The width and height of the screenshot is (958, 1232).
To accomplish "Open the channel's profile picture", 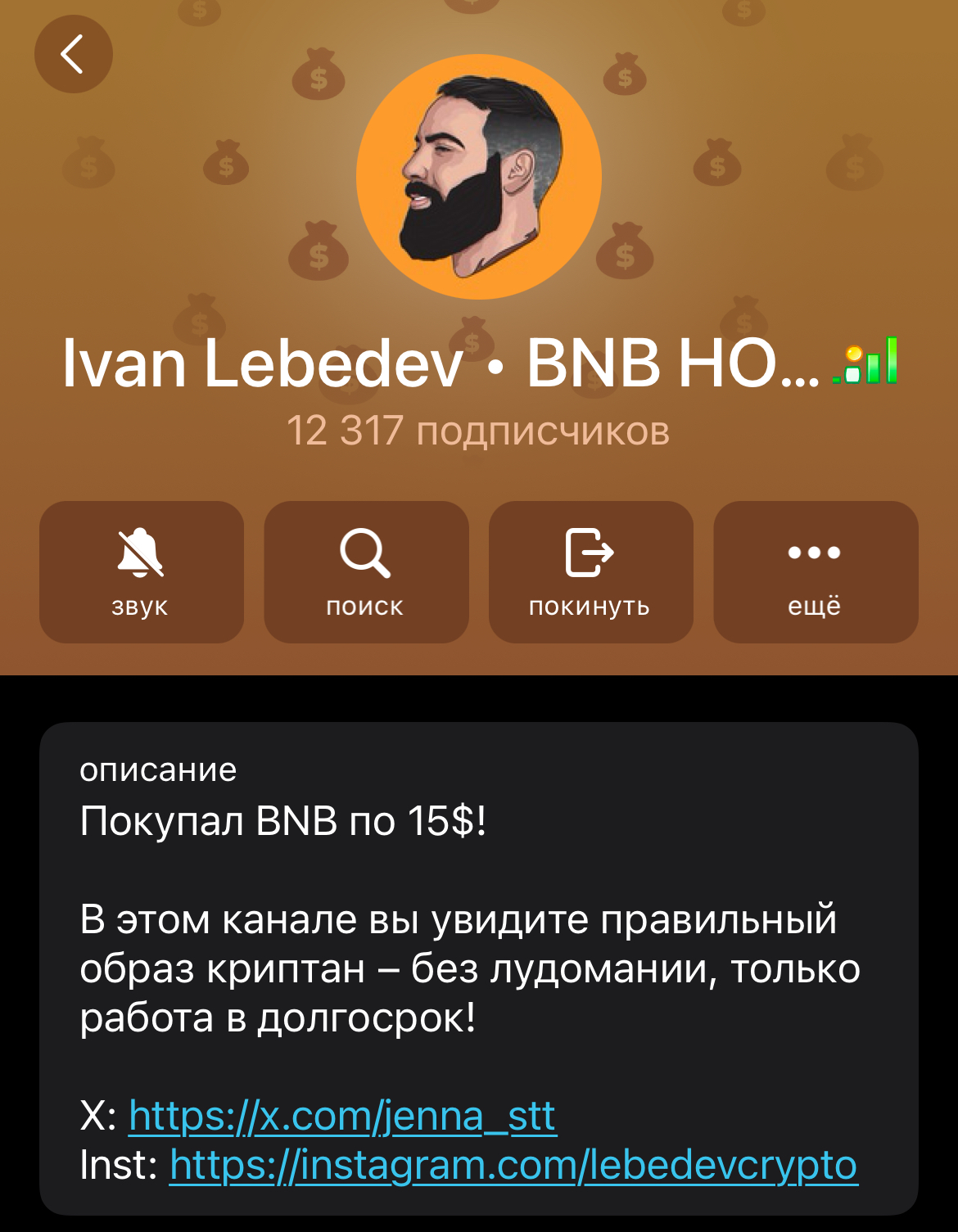I will pos(479,176).
